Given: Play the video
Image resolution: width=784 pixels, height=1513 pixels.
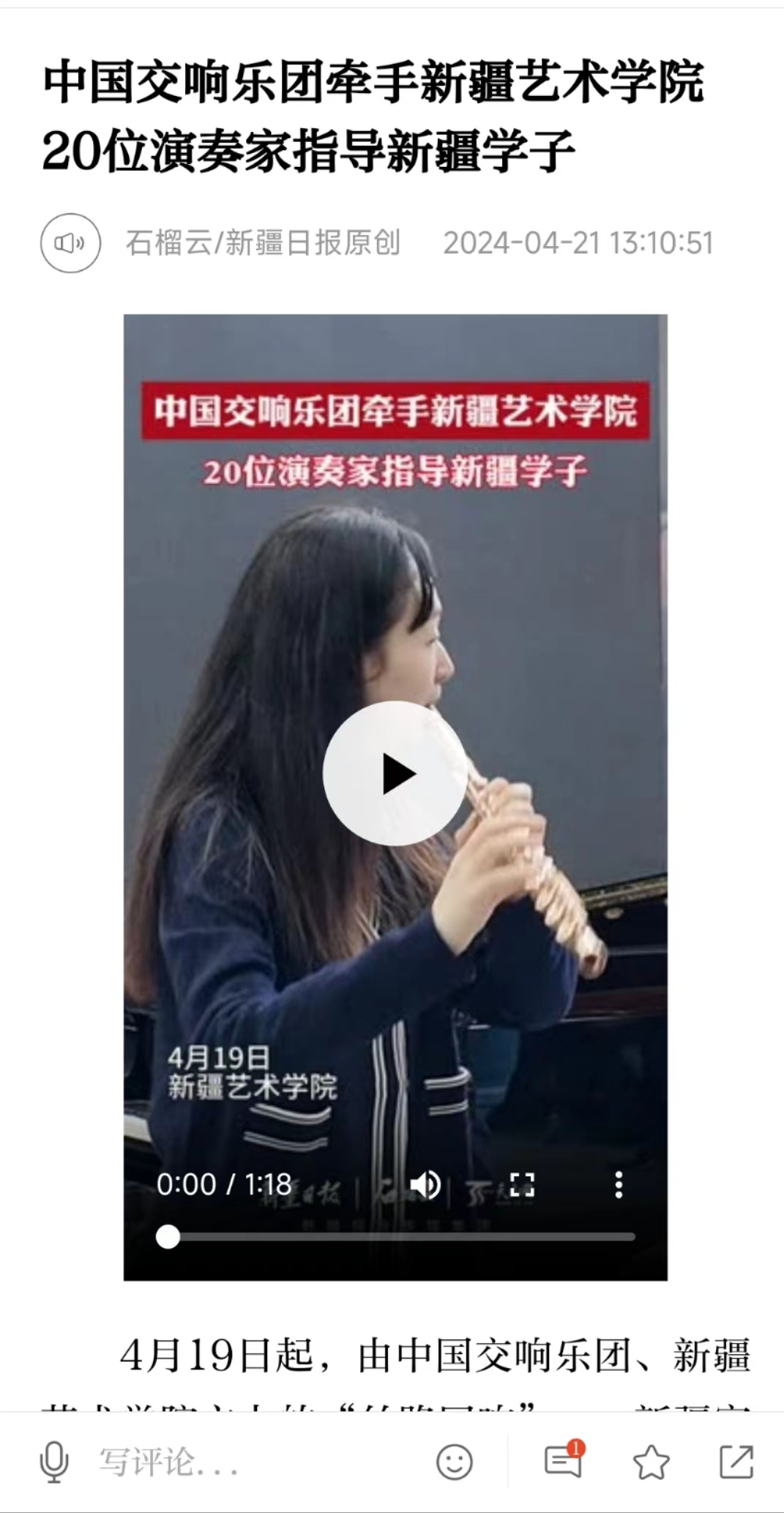Looking at the screenshot, I should (x=395, y=773).
